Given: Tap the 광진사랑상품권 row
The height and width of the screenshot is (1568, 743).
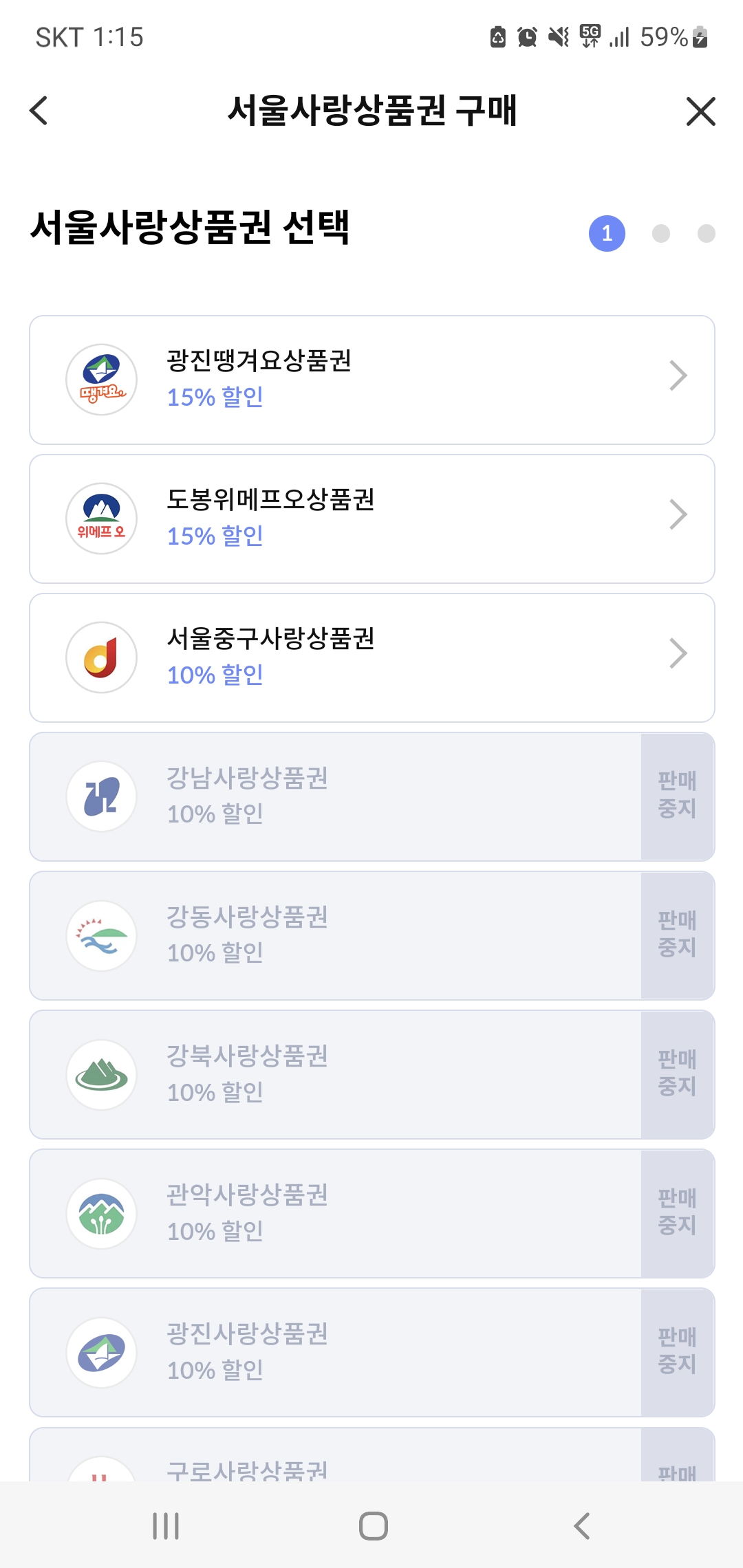Looking at the screenshot, I should click(x=372, y=1353).
